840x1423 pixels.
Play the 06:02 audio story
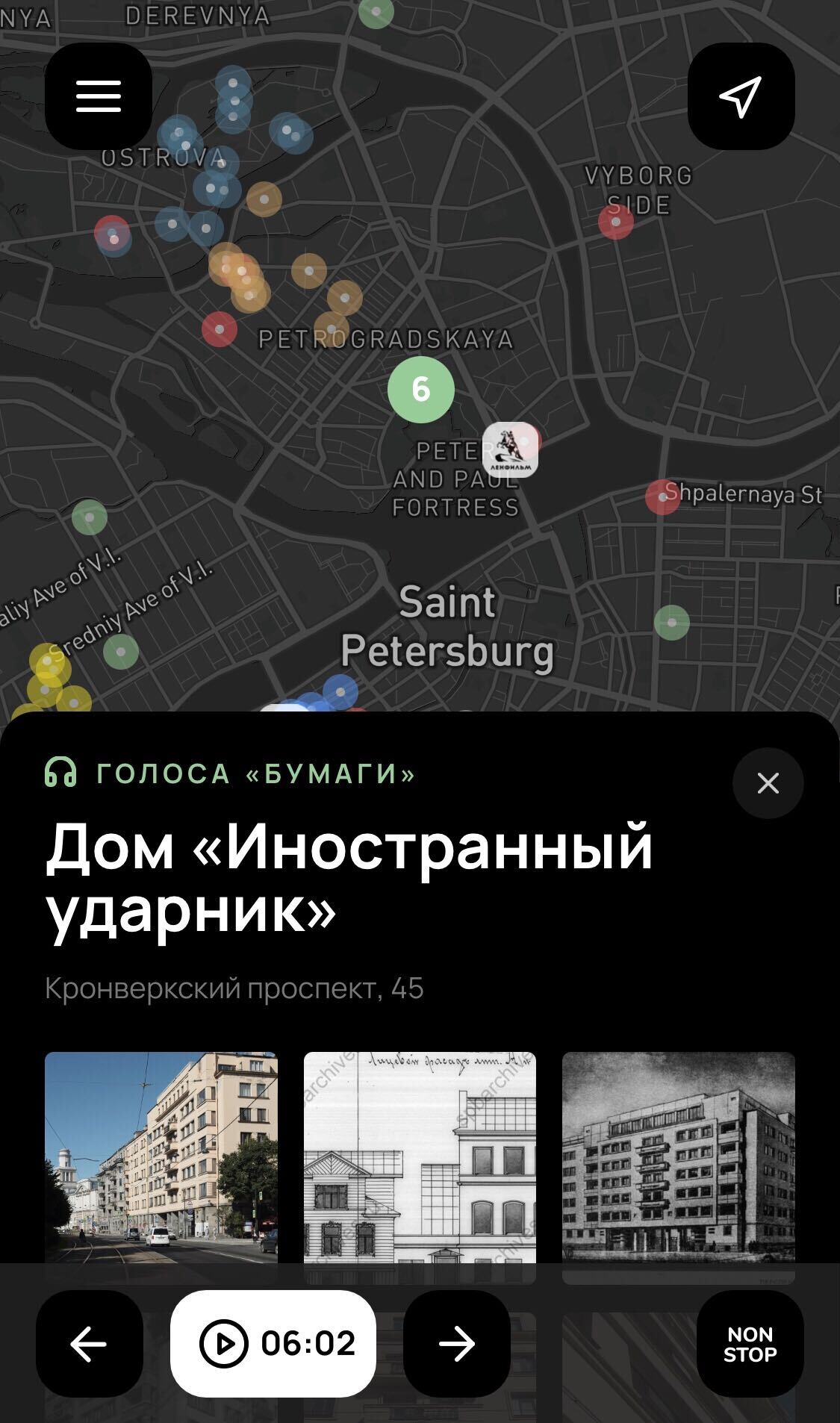pos(273,1343)
